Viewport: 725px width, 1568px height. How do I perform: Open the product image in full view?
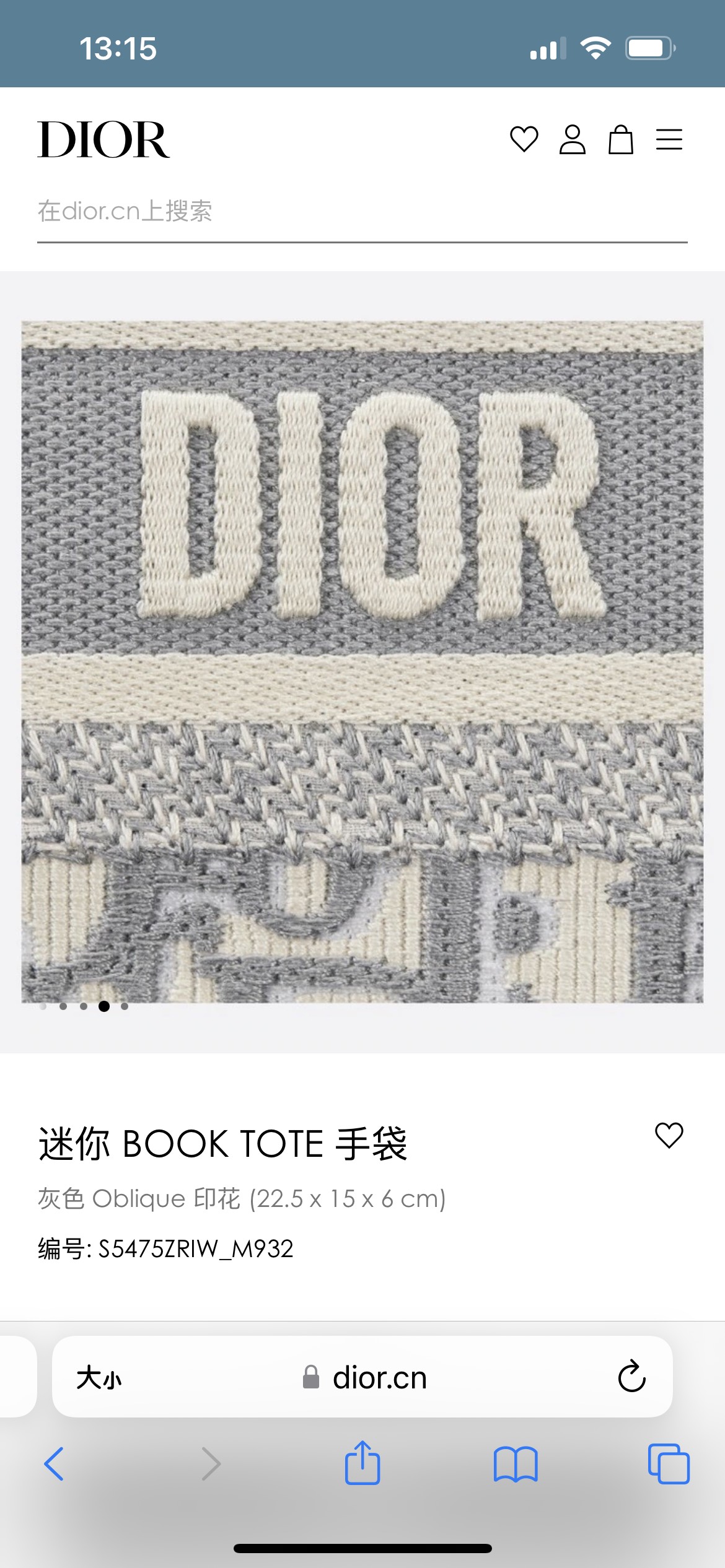point(362,661)
